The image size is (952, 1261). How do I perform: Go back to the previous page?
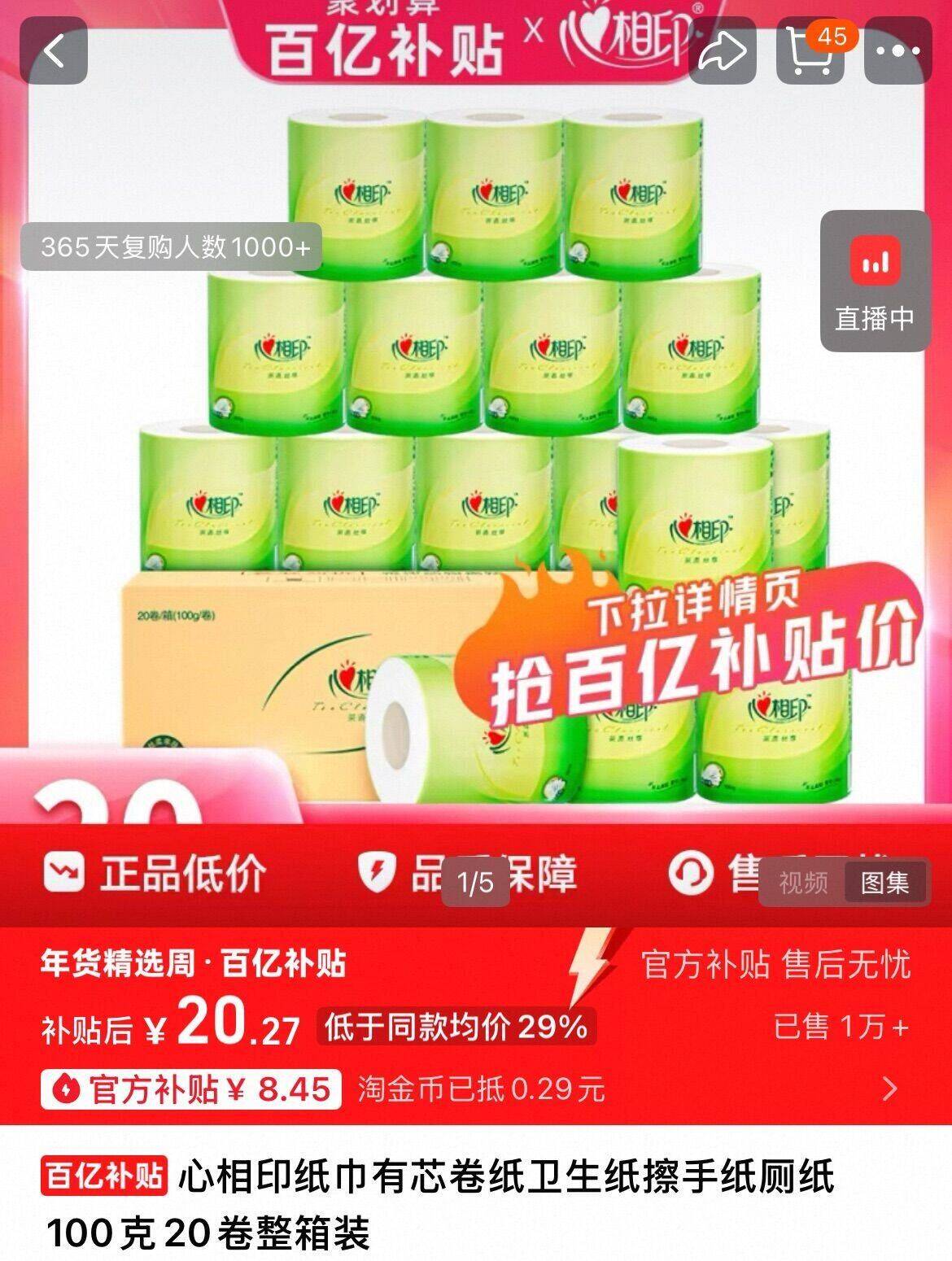click(x=54, y=50)
